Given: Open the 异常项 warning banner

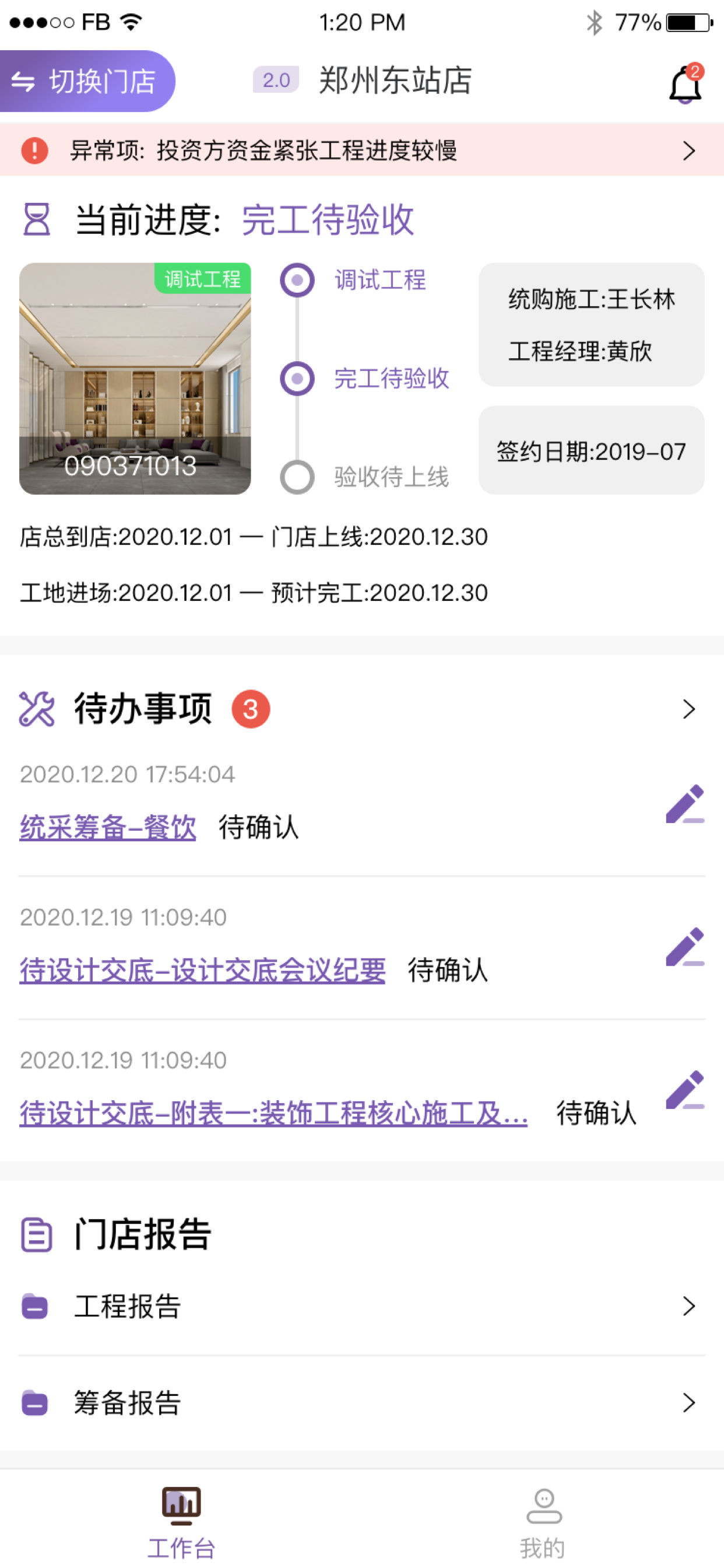Looking at the screenshot, I should (x=362, y=150).
